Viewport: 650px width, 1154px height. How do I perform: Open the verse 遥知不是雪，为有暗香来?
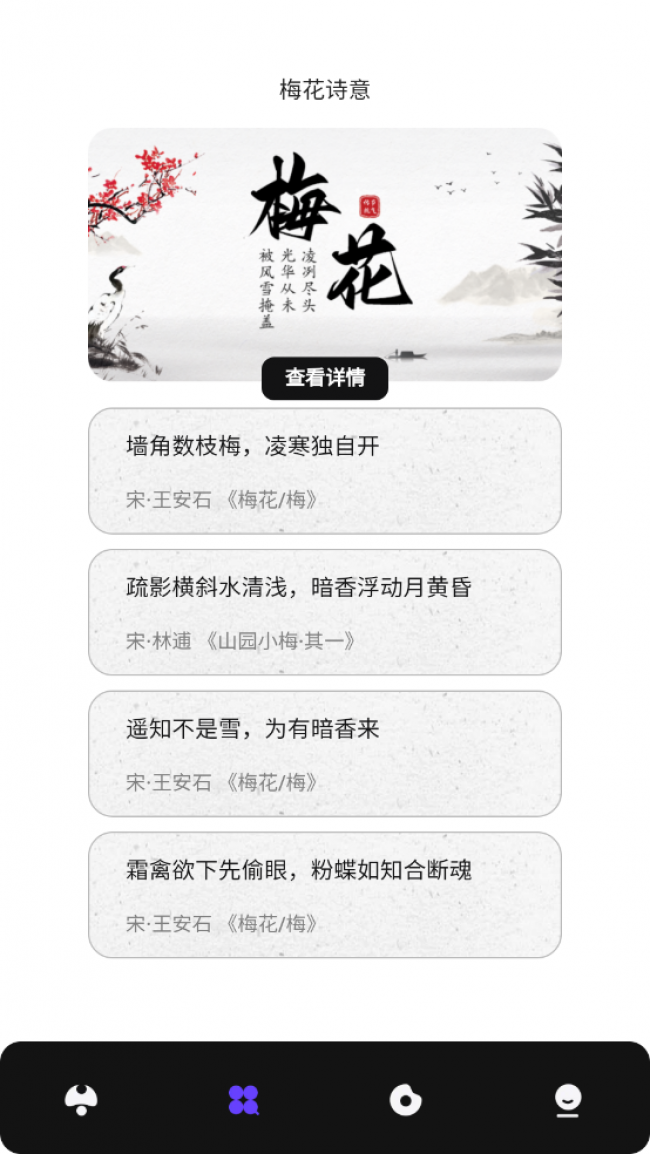pos(324,753)
